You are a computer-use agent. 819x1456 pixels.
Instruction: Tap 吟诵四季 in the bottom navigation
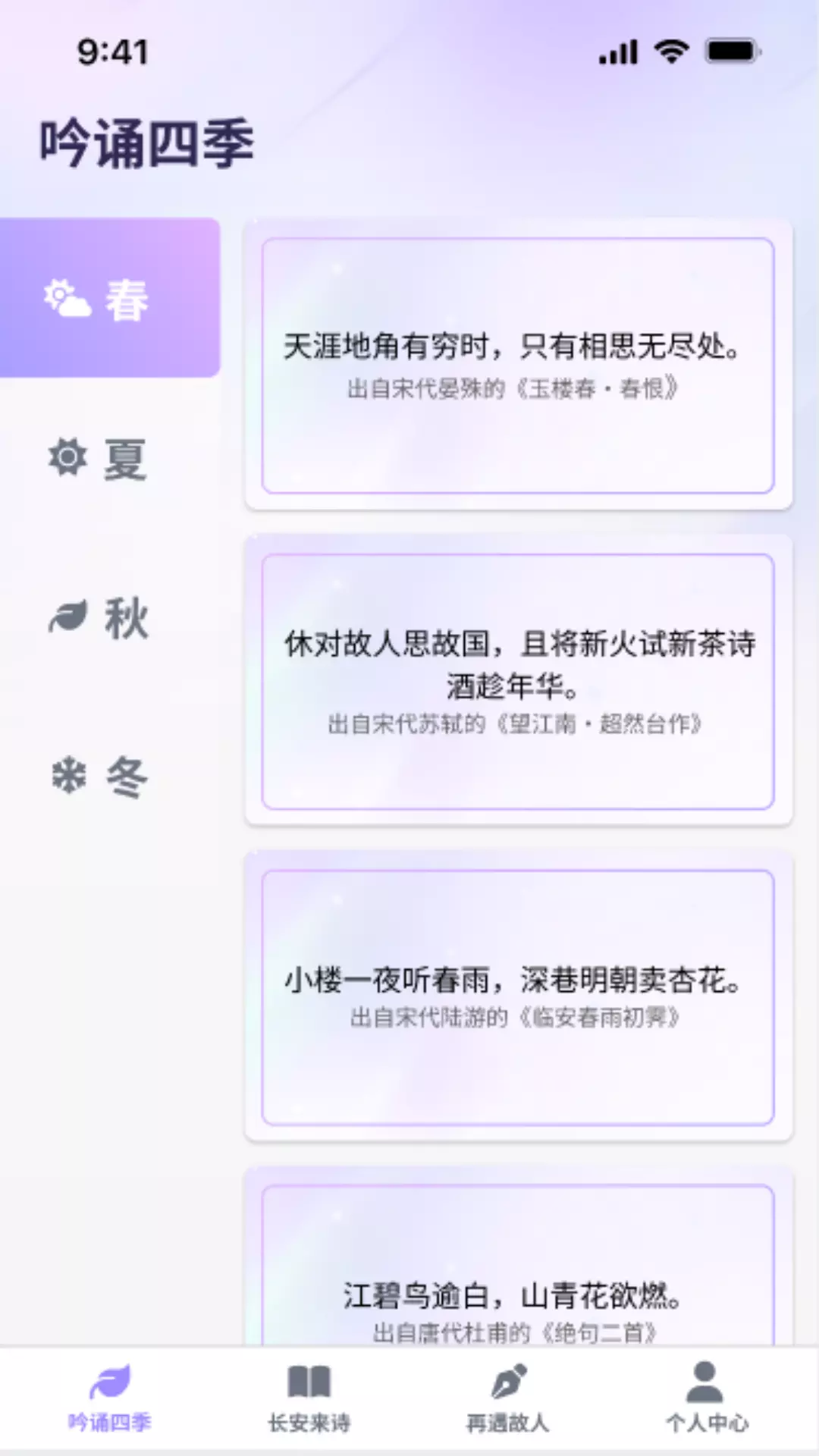pos(110,1398)
